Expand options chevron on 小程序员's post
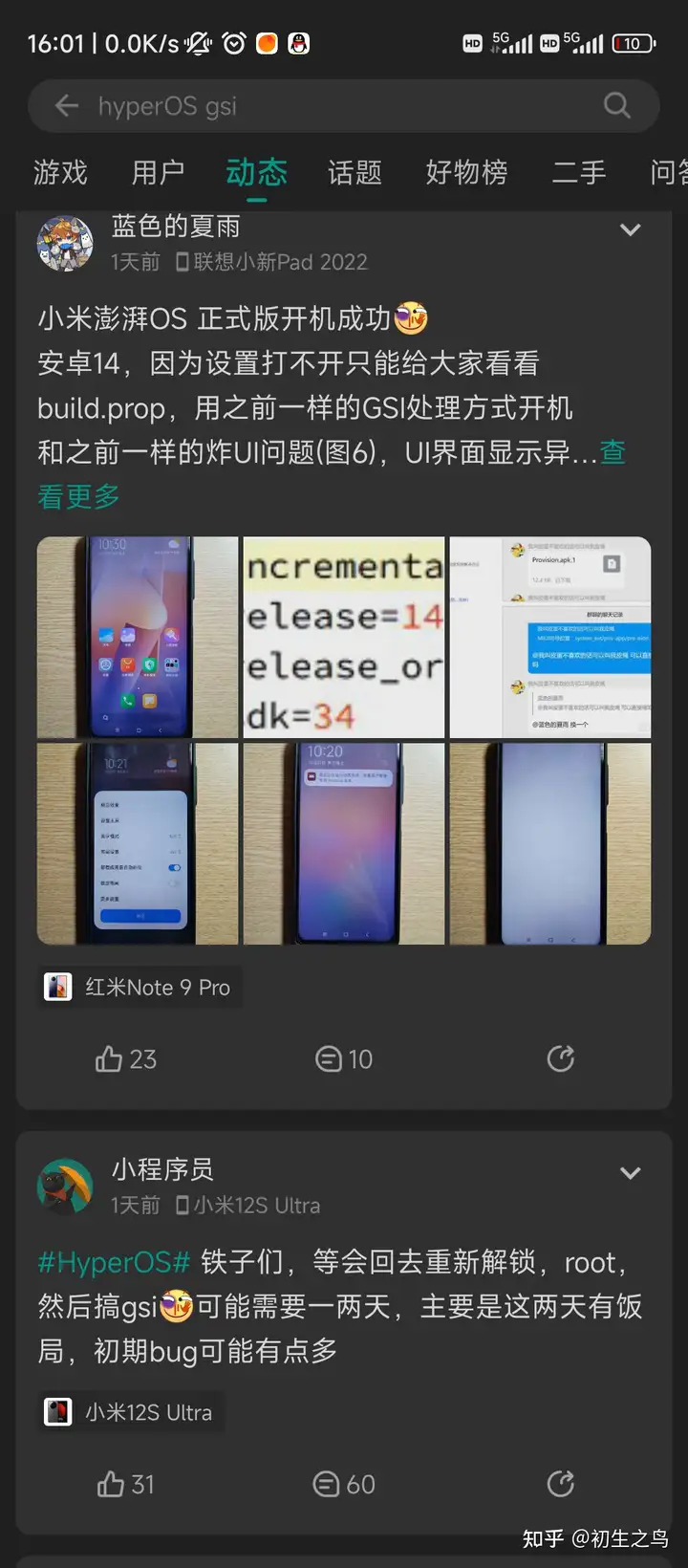Viewport: 688px width, 1568px height. (631, 1173)
